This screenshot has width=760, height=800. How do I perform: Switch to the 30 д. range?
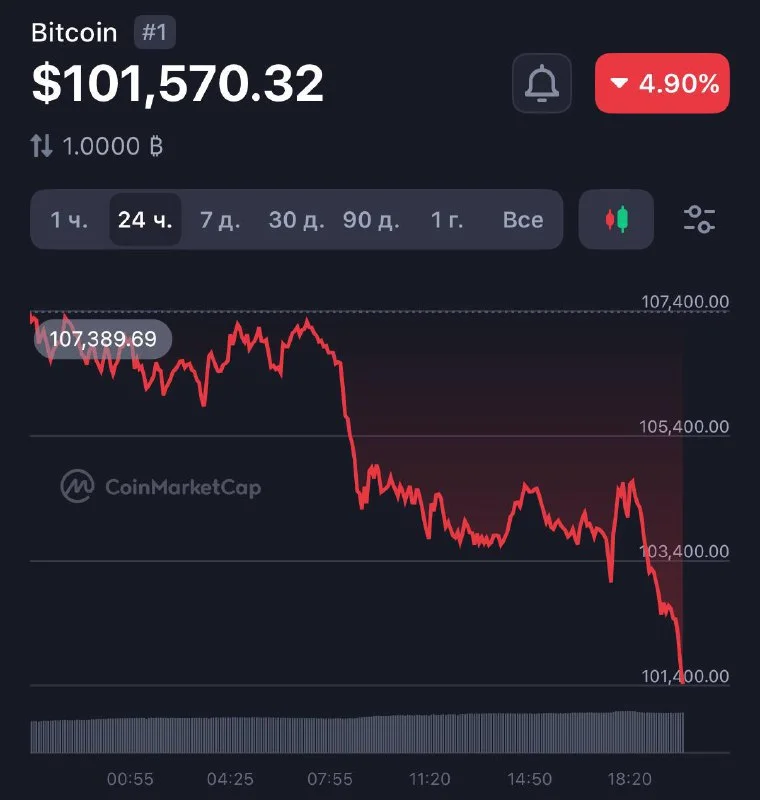[x=296, y=220]
